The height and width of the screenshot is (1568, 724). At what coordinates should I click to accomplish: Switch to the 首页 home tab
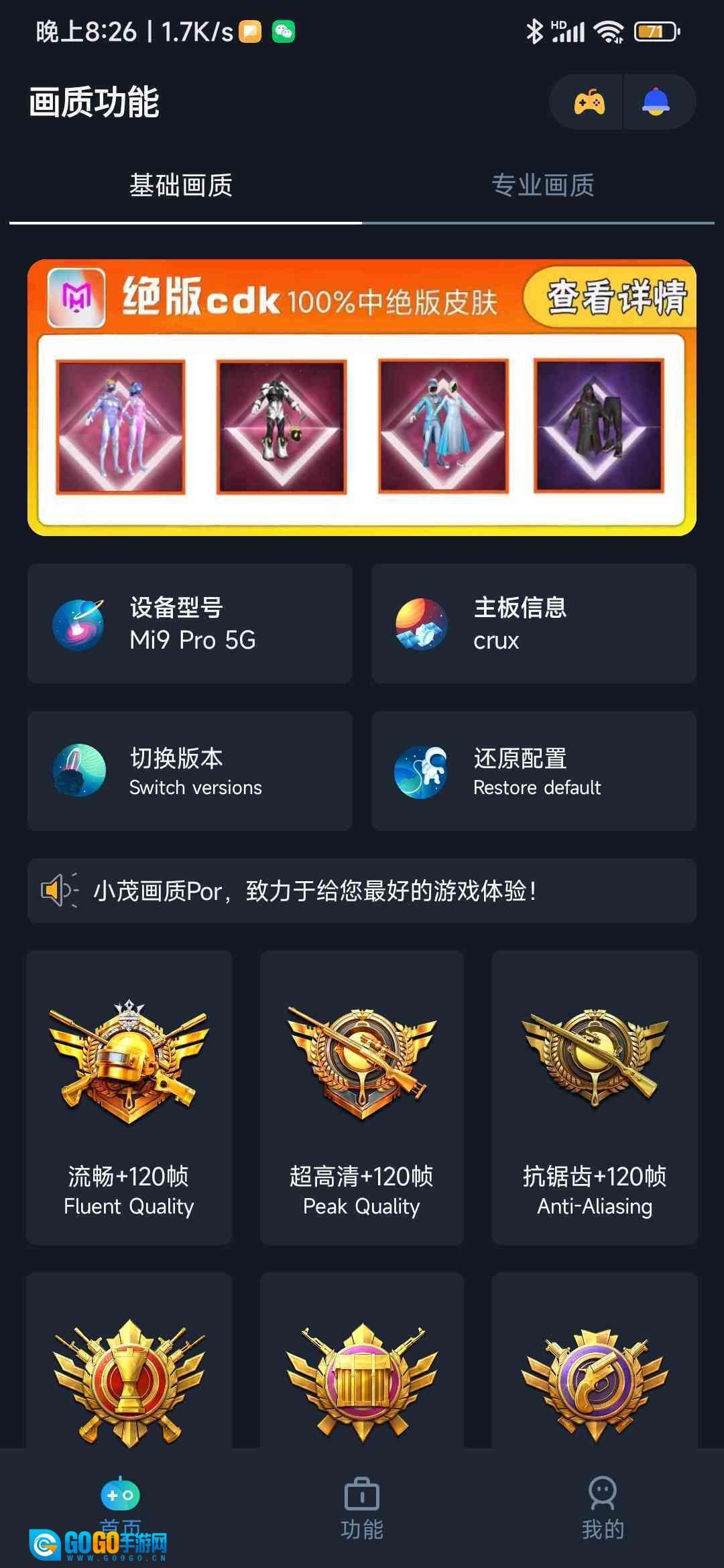coord(121,1501)
